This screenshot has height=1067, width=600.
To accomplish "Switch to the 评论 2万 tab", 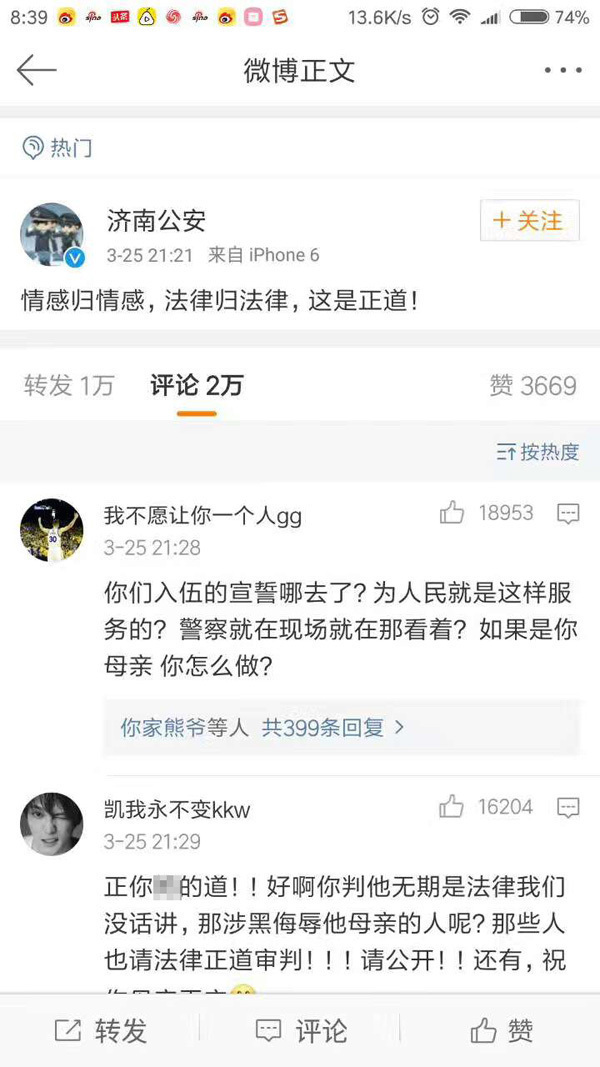I will 196,386.
